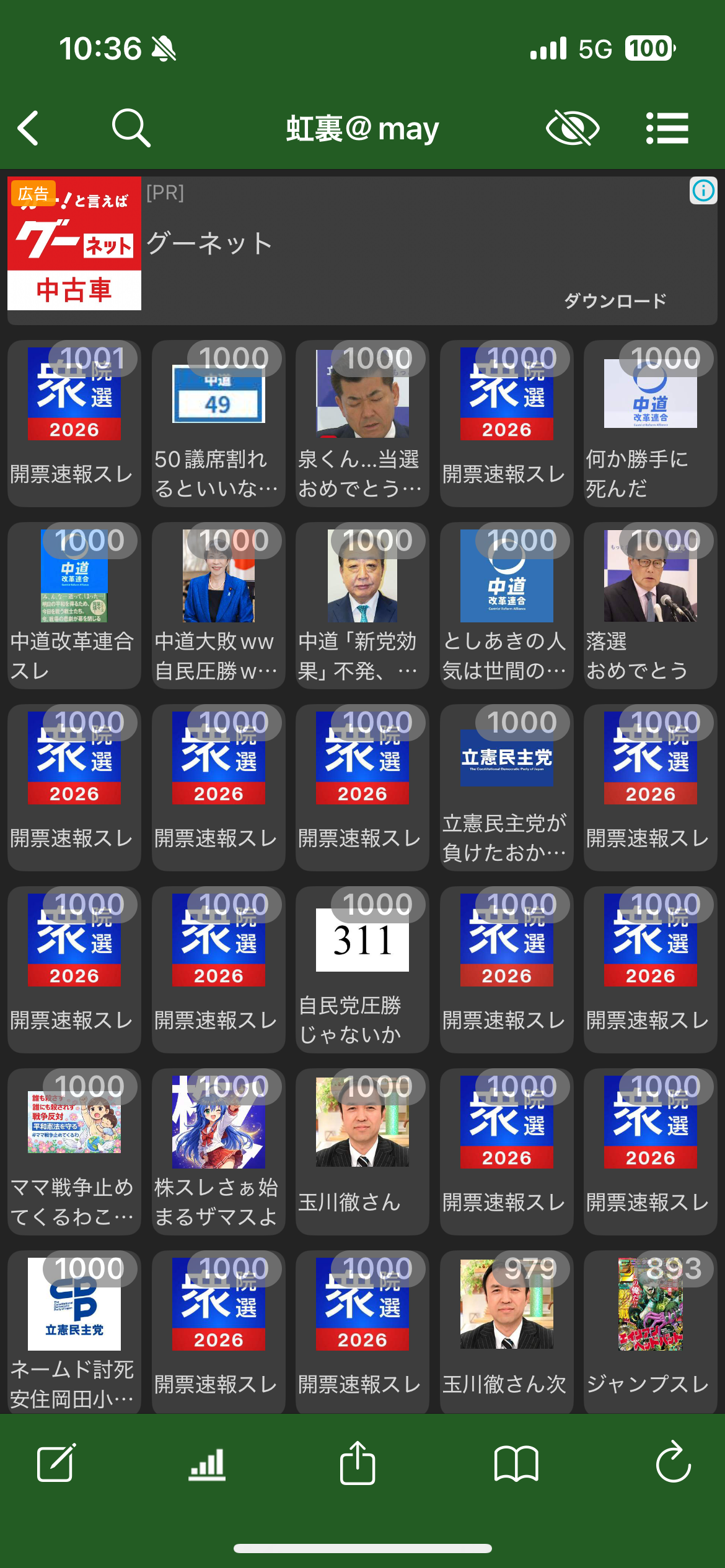Open thread 50議席割れるといいな

(218, 424)
